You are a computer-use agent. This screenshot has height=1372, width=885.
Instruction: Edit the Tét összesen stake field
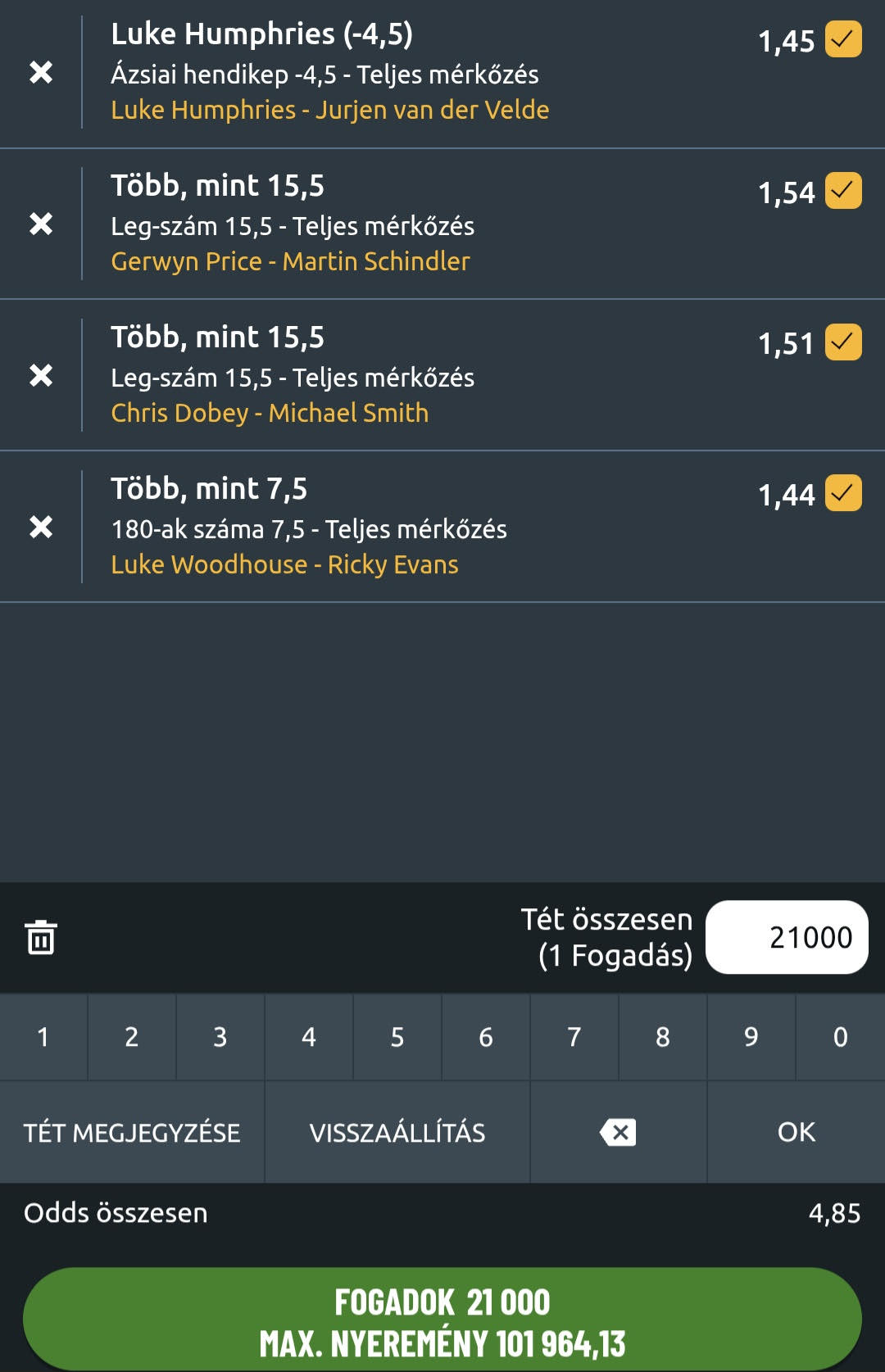point(787,937)
